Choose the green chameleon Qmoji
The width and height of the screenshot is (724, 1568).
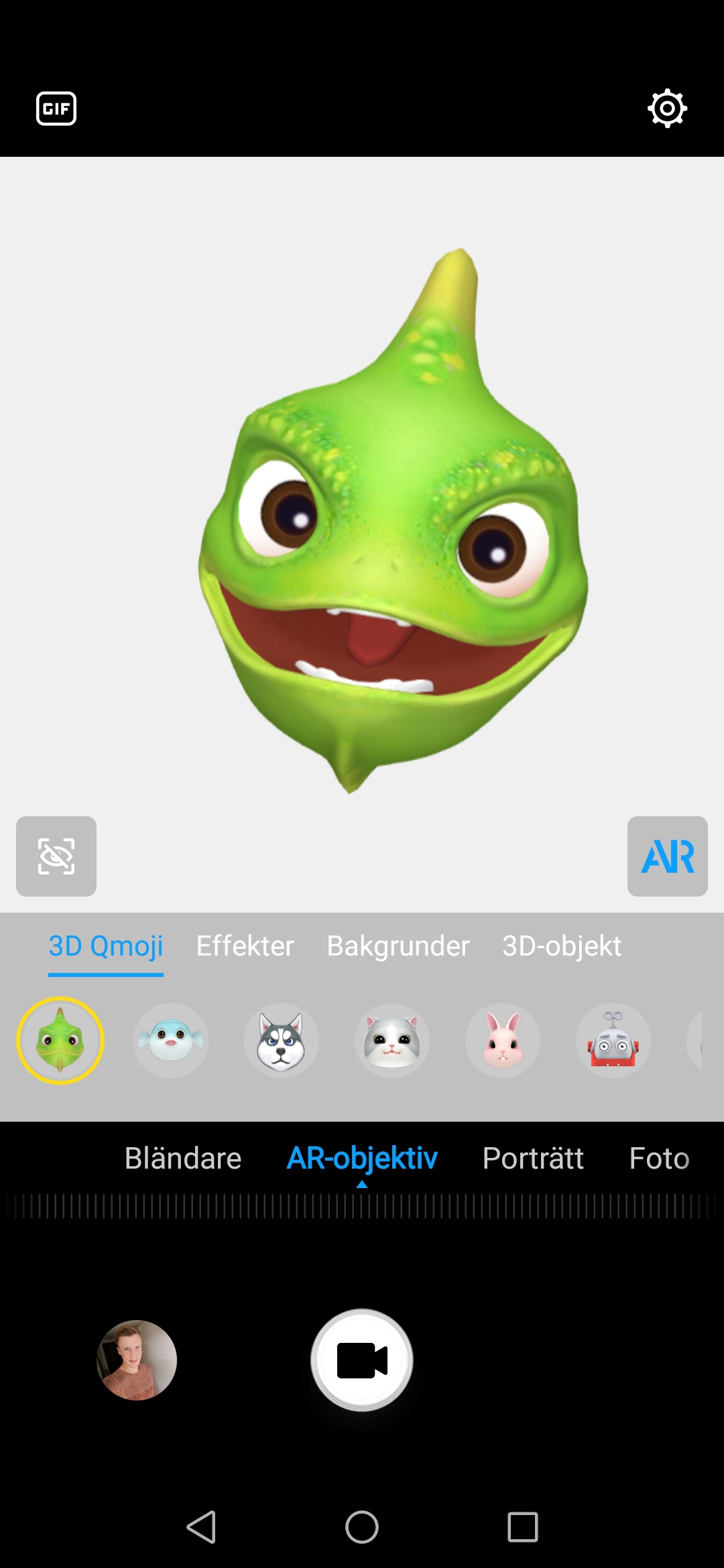(x=60, y=1041)
